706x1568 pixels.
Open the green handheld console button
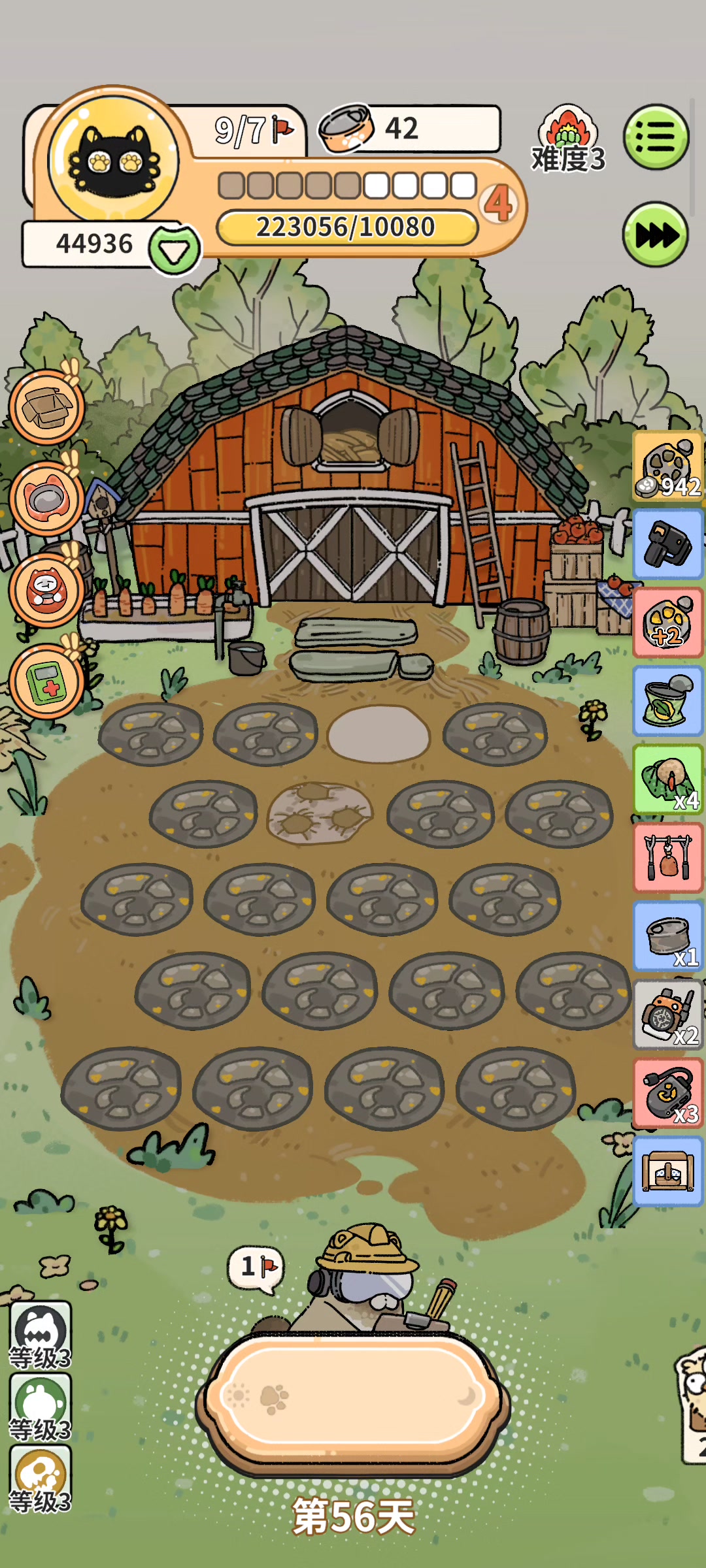pos(47,681)
